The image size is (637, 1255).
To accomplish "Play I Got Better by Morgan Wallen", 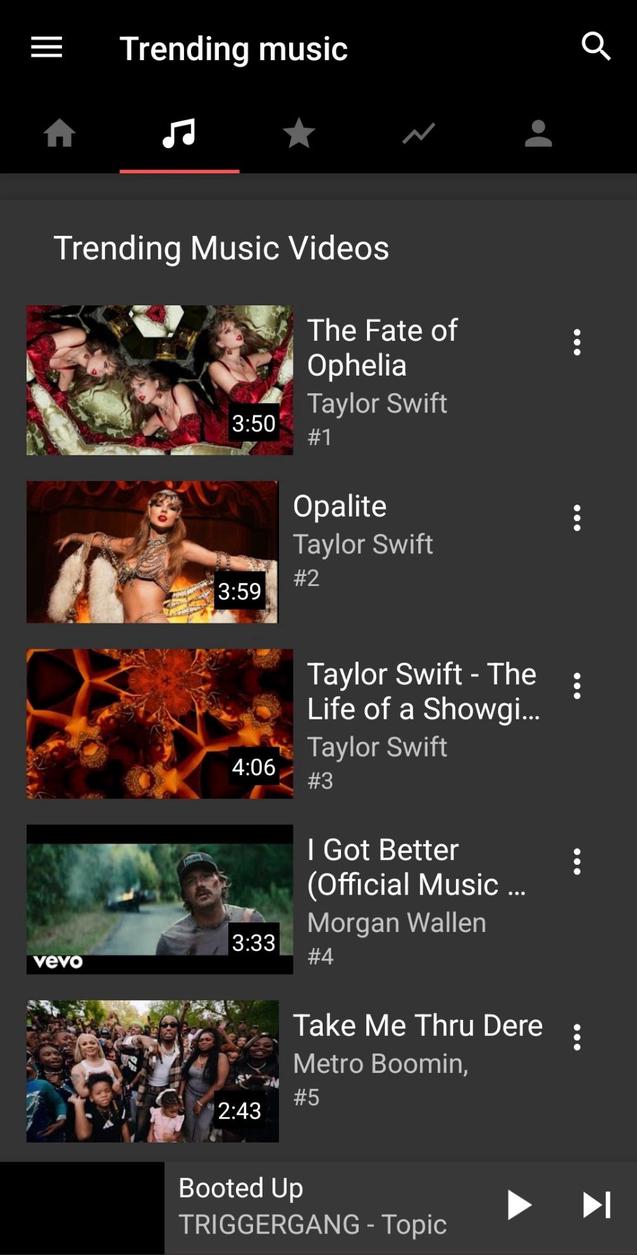I will 160,899.
